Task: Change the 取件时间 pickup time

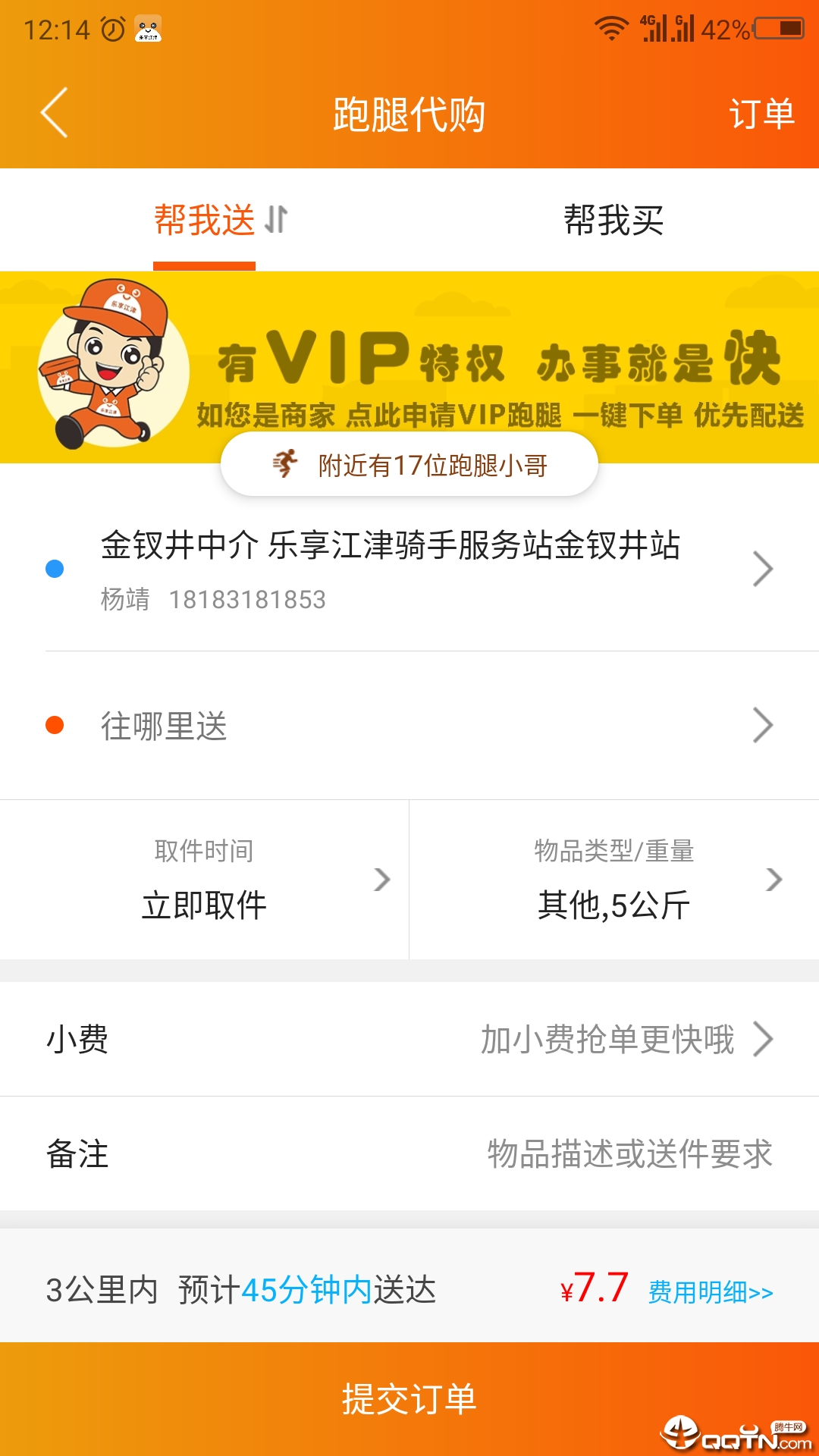Action: [205, 880]
